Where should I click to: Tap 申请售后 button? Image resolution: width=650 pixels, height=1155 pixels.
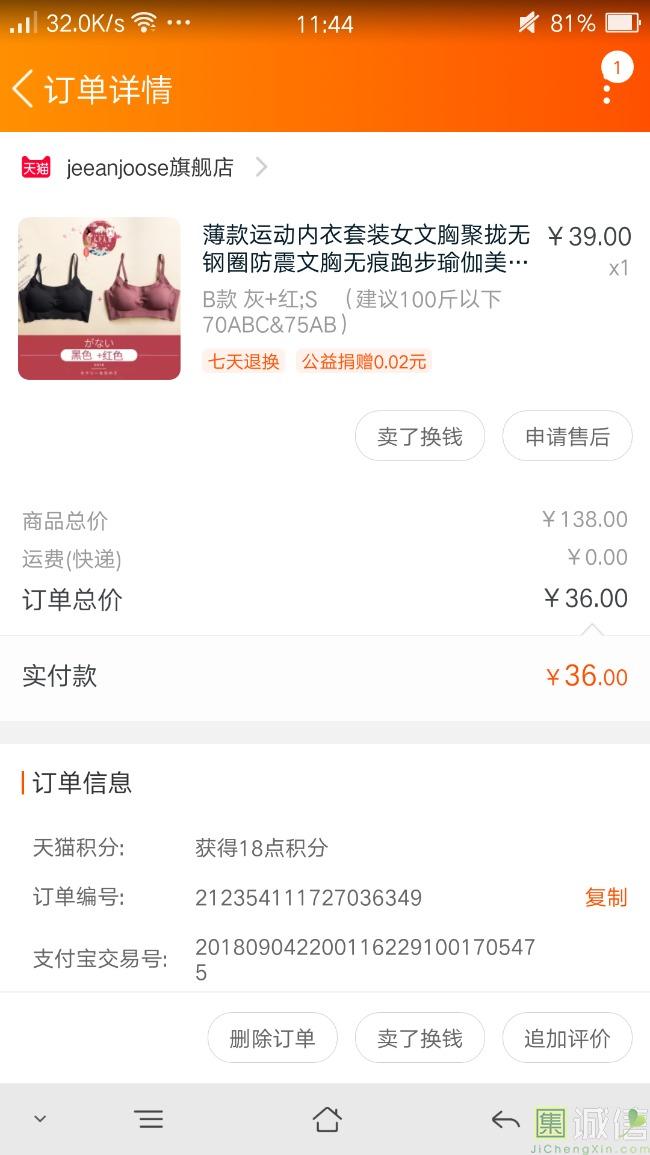[x=567, y=436]
